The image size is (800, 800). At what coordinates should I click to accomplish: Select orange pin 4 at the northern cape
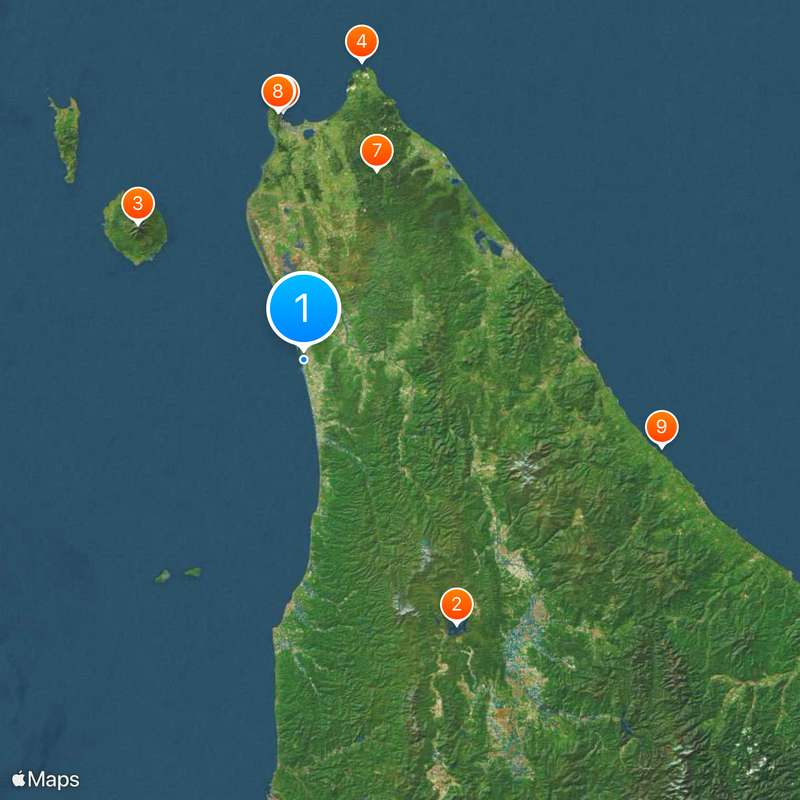[x=361, y=42]
